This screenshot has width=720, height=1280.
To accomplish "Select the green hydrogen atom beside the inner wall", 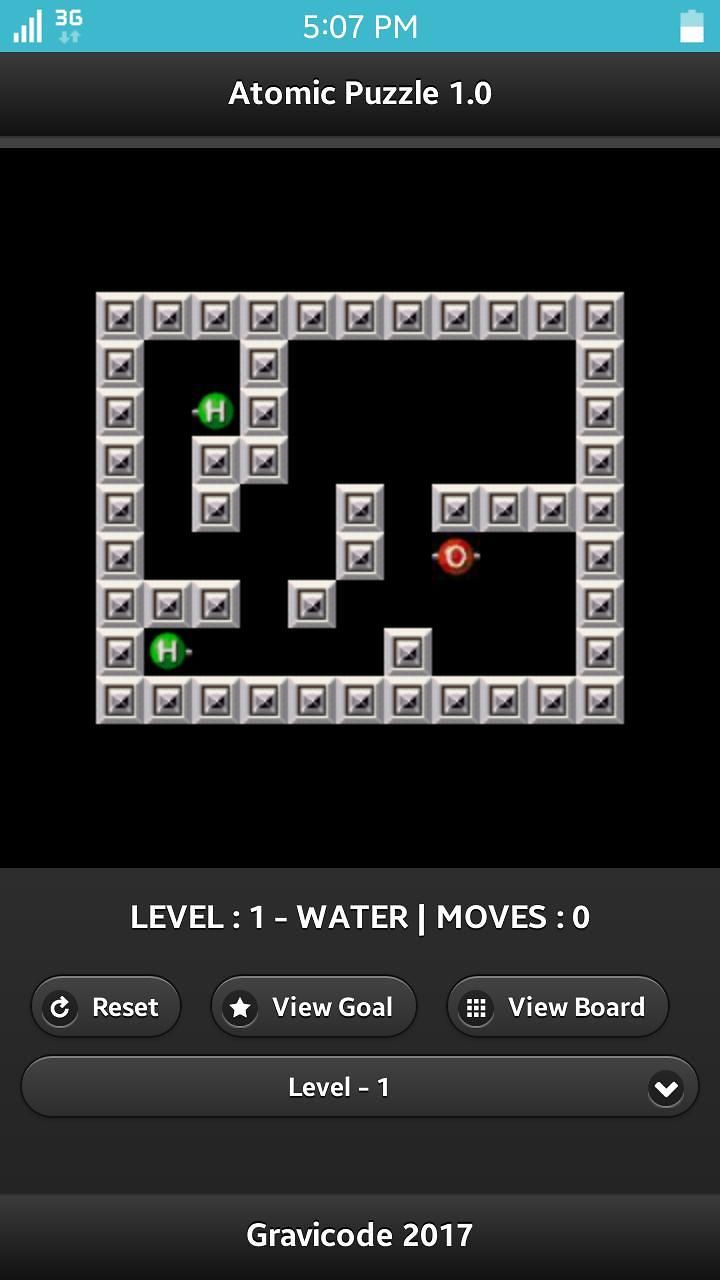I will [x=214, y=410].
